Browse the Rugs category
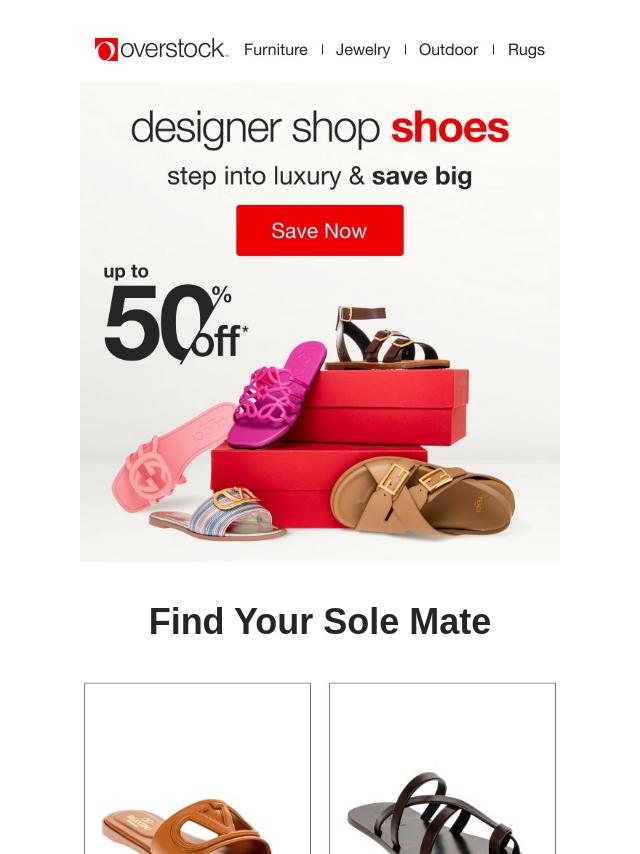 tap(526, 49)
